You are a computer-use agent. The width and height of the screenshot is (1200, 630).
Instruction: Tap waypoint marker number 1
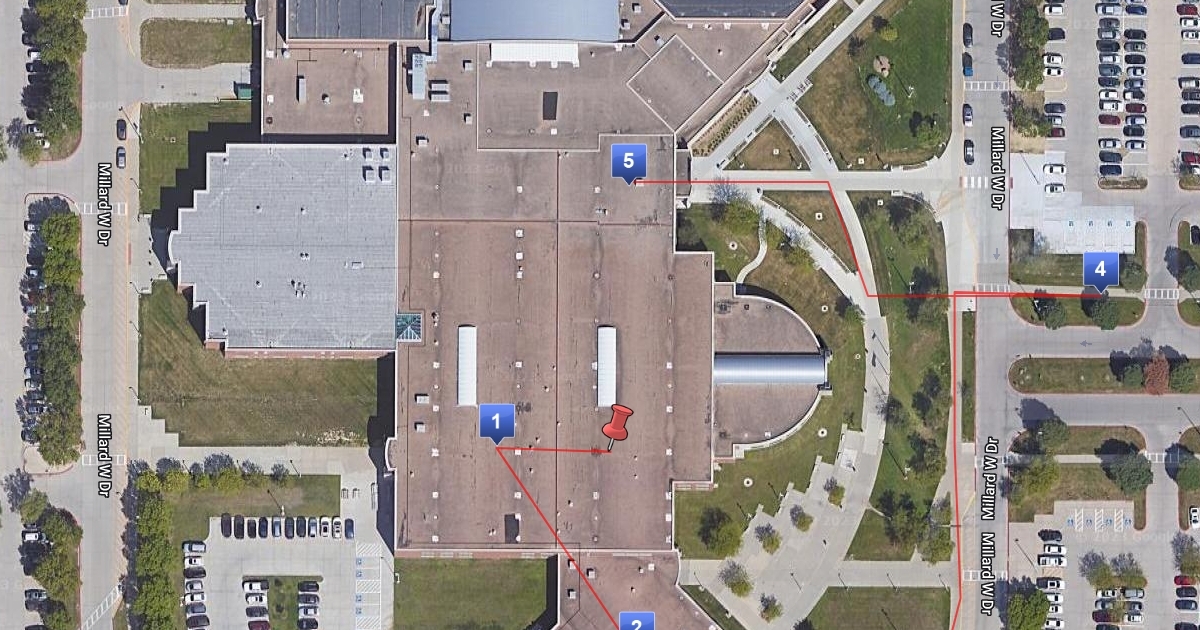496,421
